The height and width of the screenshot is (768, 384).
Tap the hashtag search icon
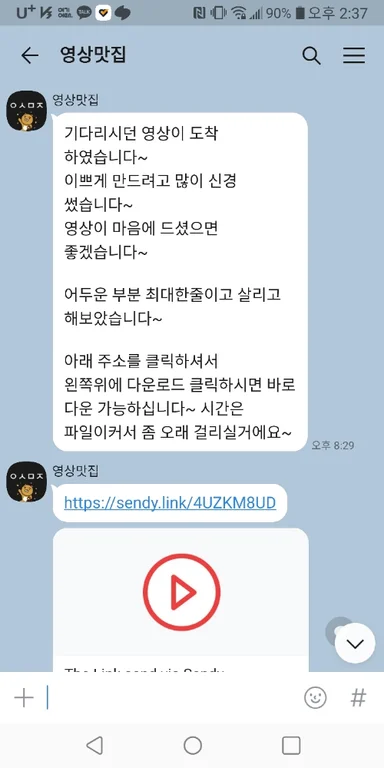358,697
